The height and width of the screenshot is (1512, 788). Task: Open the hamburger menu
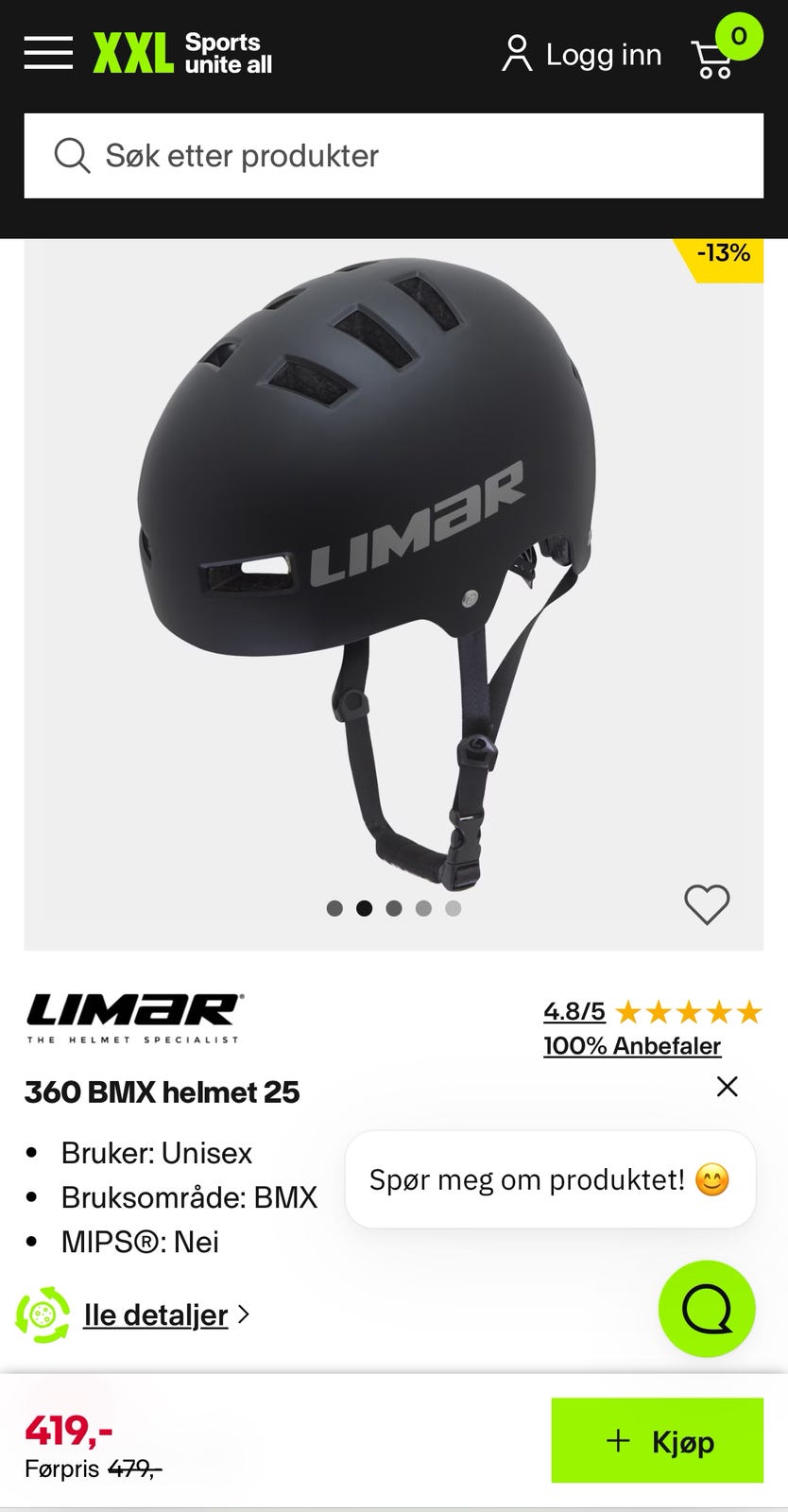point(48,53)
